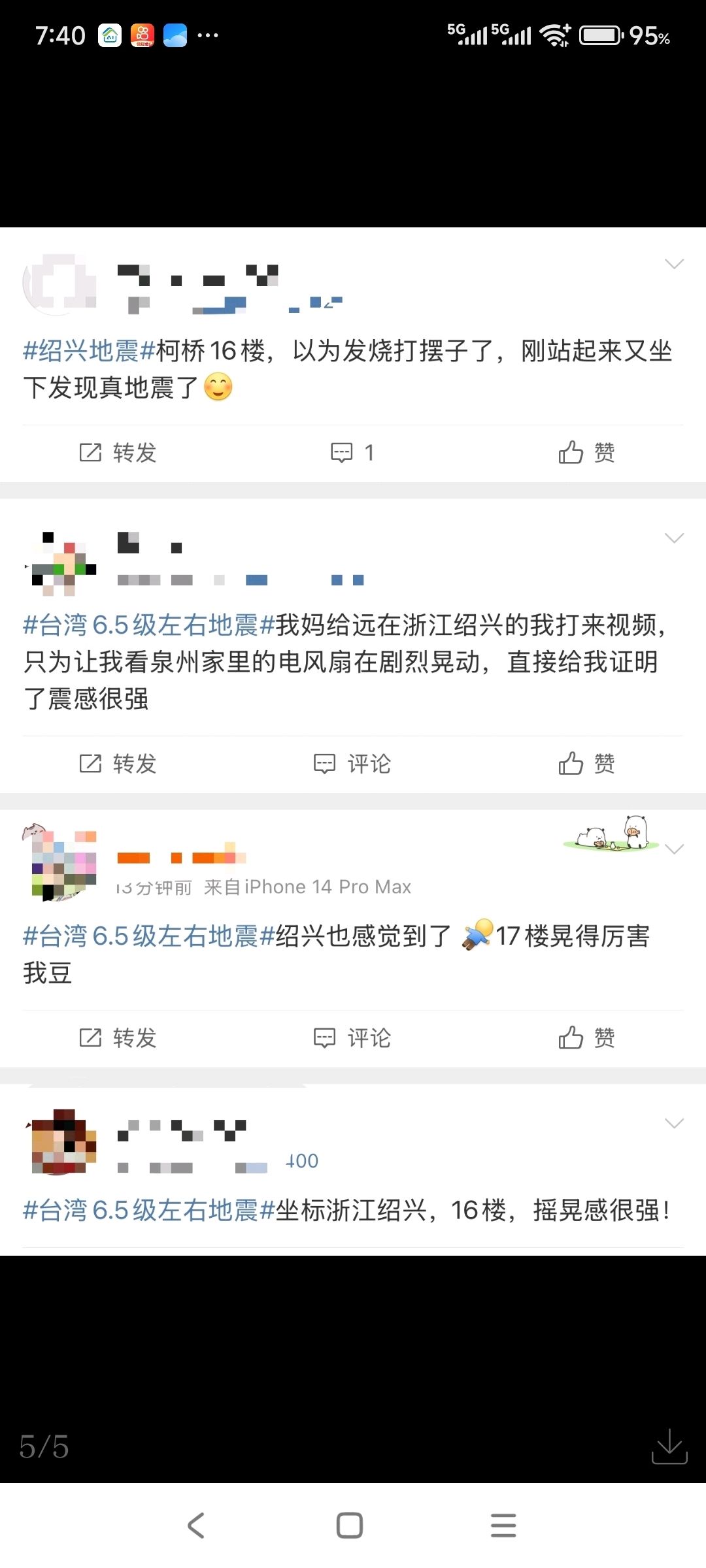This screenshot has height=1568, width=706.
Task: Open the recent apps view
Action: 503,1526
